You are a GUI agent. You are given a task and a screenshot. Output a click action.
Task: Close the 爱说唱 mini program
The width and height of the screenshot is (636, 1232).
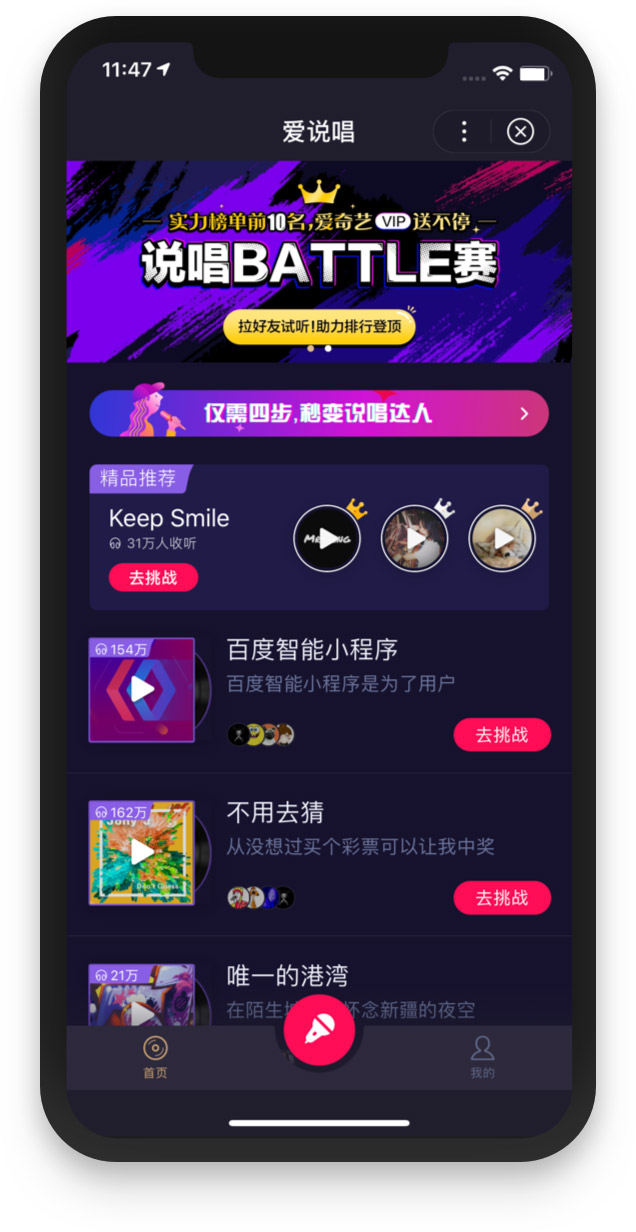[520, 132]
